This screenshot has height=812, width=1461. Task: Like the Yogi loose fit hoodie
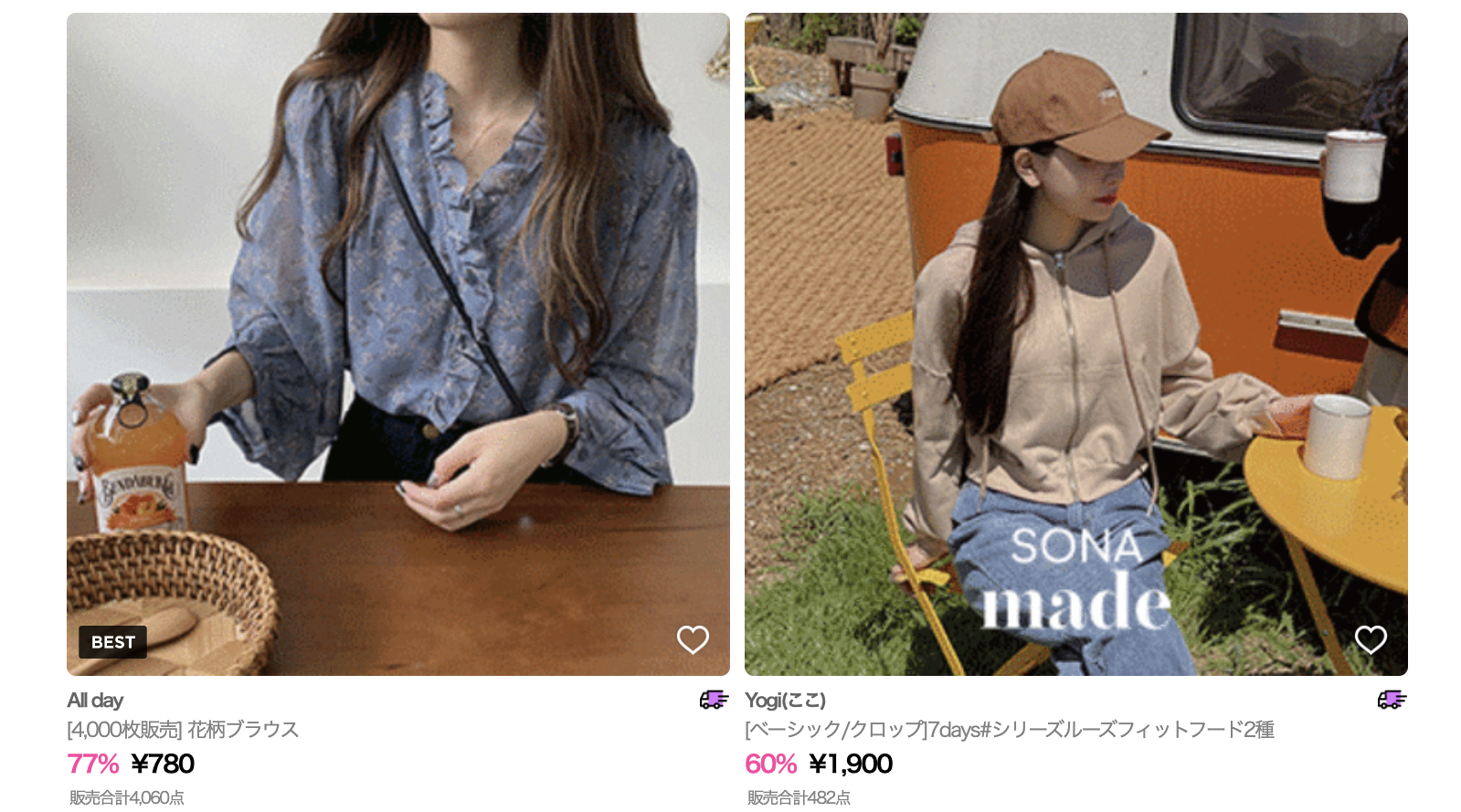click(1371, 639)
